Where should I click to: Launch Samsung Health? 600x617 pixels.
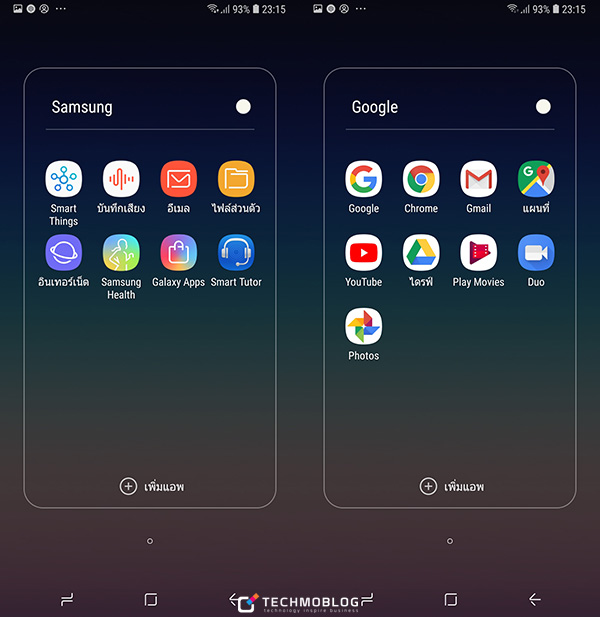pyautogui.click(x=121, y=253)
